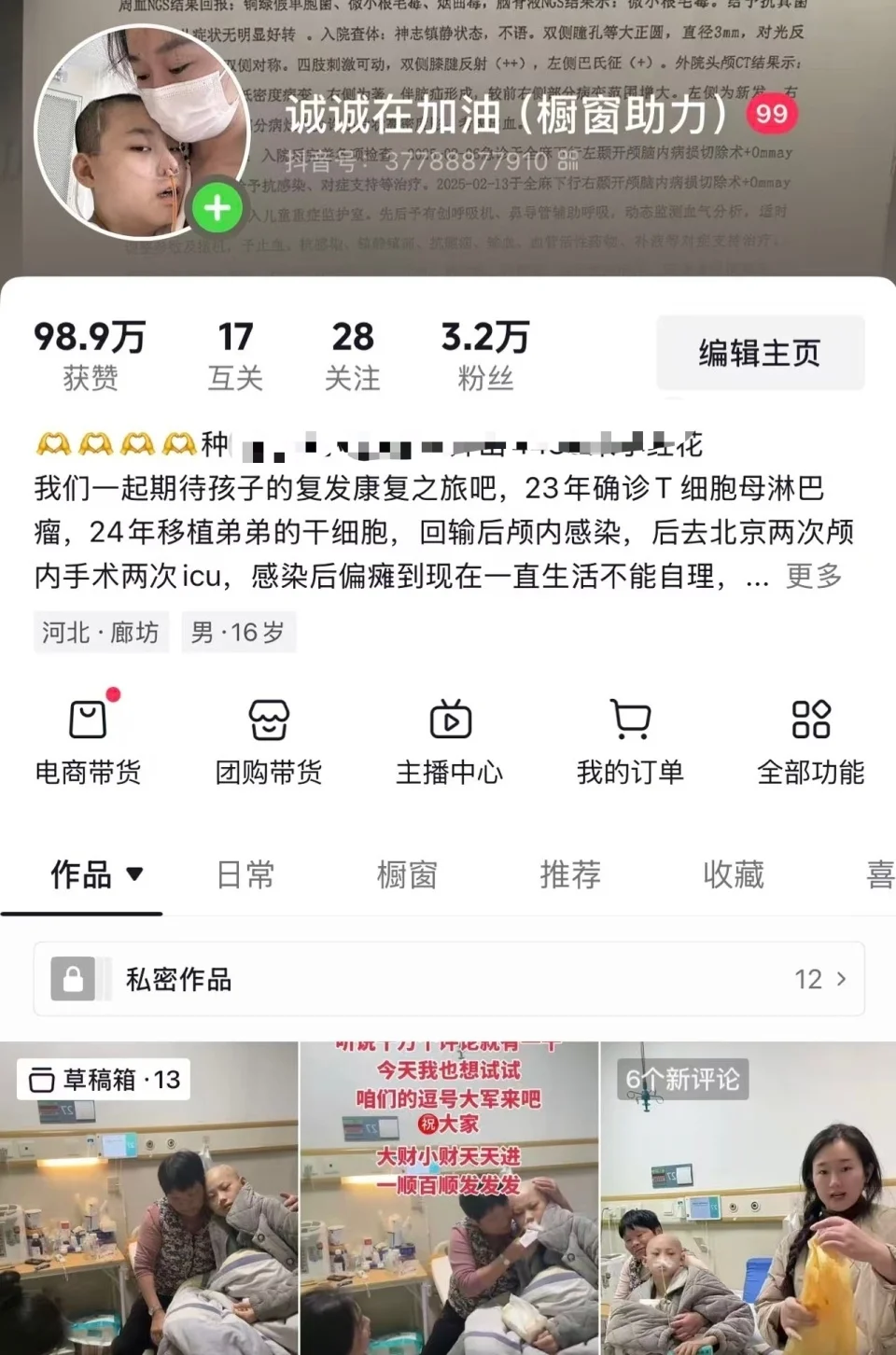Expand the bio with 更多
Image resolution: width=896 pixels, height=1355 pixels.
coord(814,576)
